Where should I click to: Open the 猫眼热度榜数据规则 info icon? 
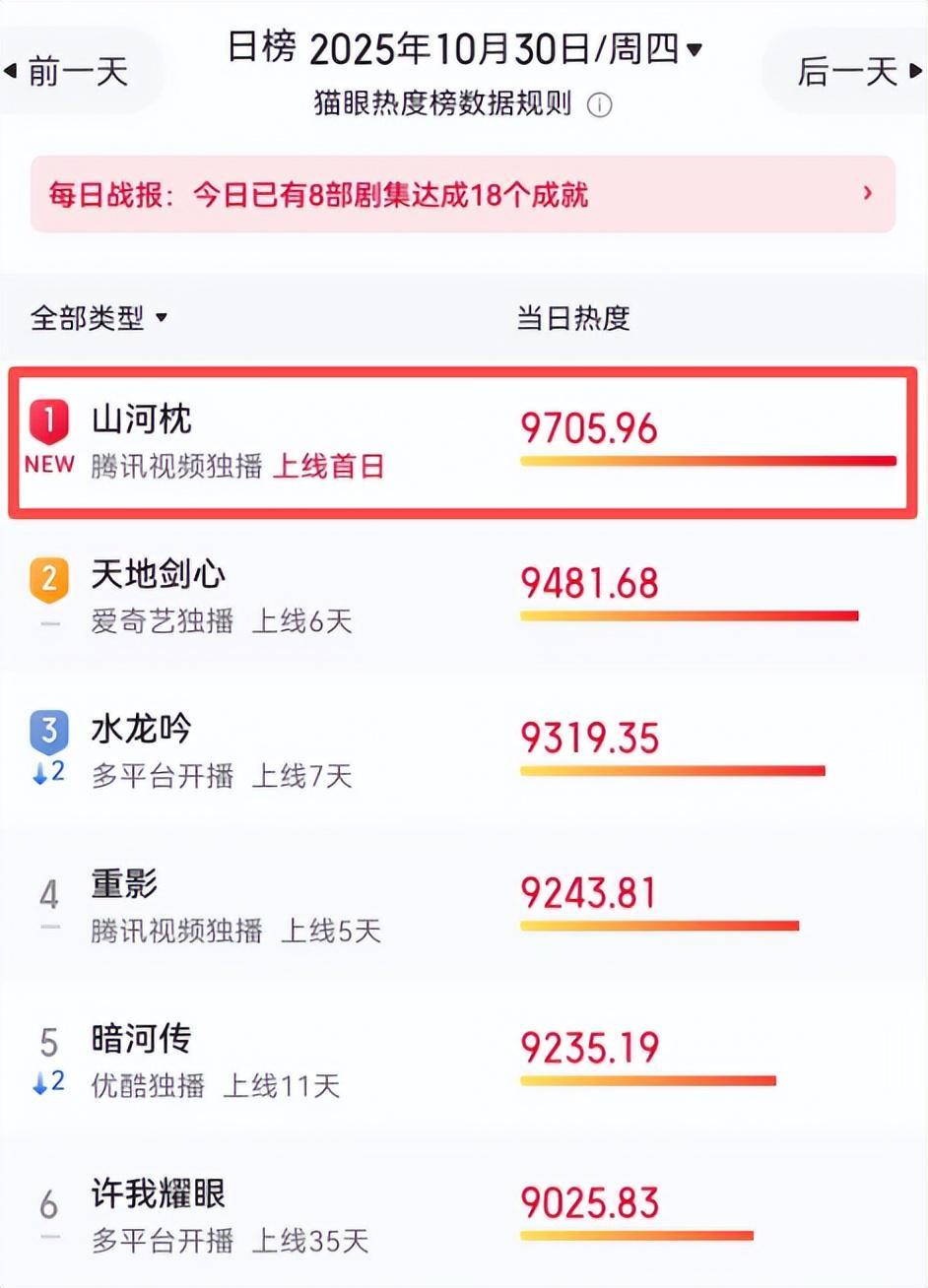599,104
